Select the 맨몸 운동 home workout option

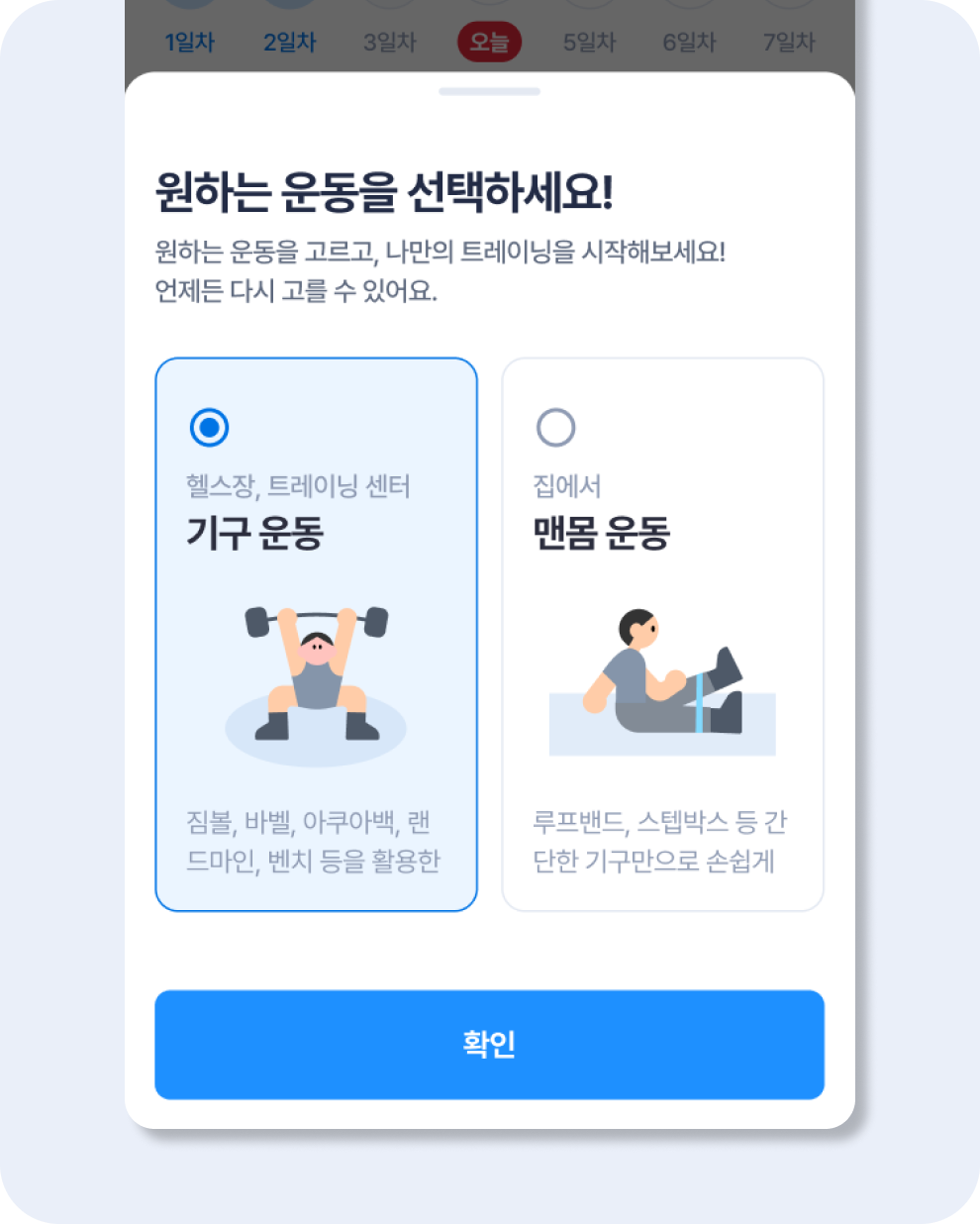(x=662, y=634)
